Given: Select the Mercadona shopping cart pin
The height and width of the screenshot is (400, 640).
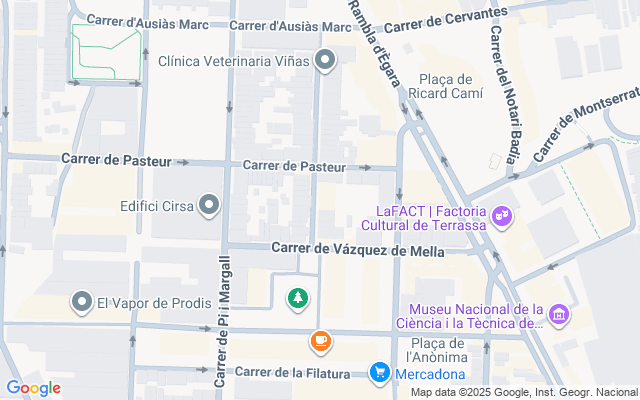Looking at the screenshot, I should click(380, 374).
